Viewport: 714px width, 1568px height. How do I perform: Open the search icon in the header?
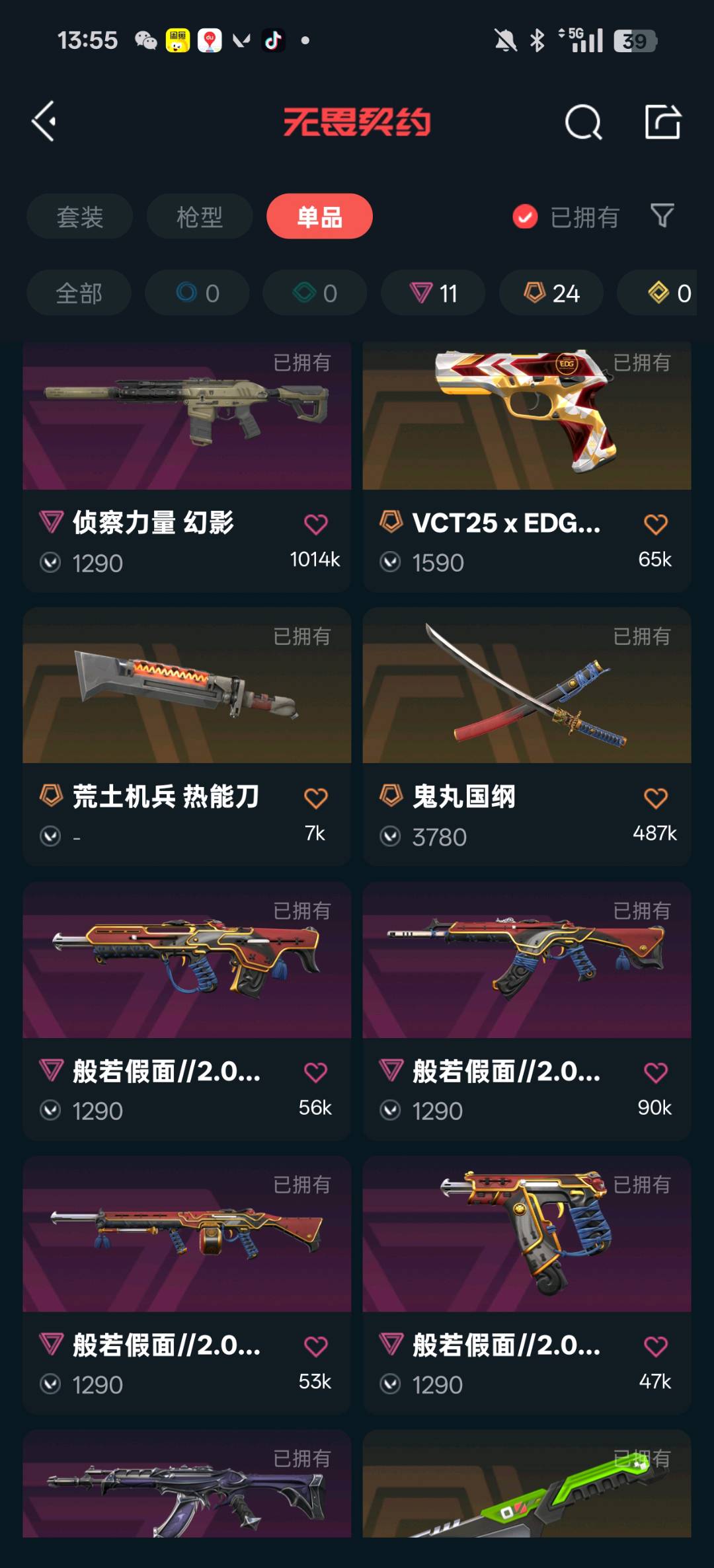click(582, 122)
